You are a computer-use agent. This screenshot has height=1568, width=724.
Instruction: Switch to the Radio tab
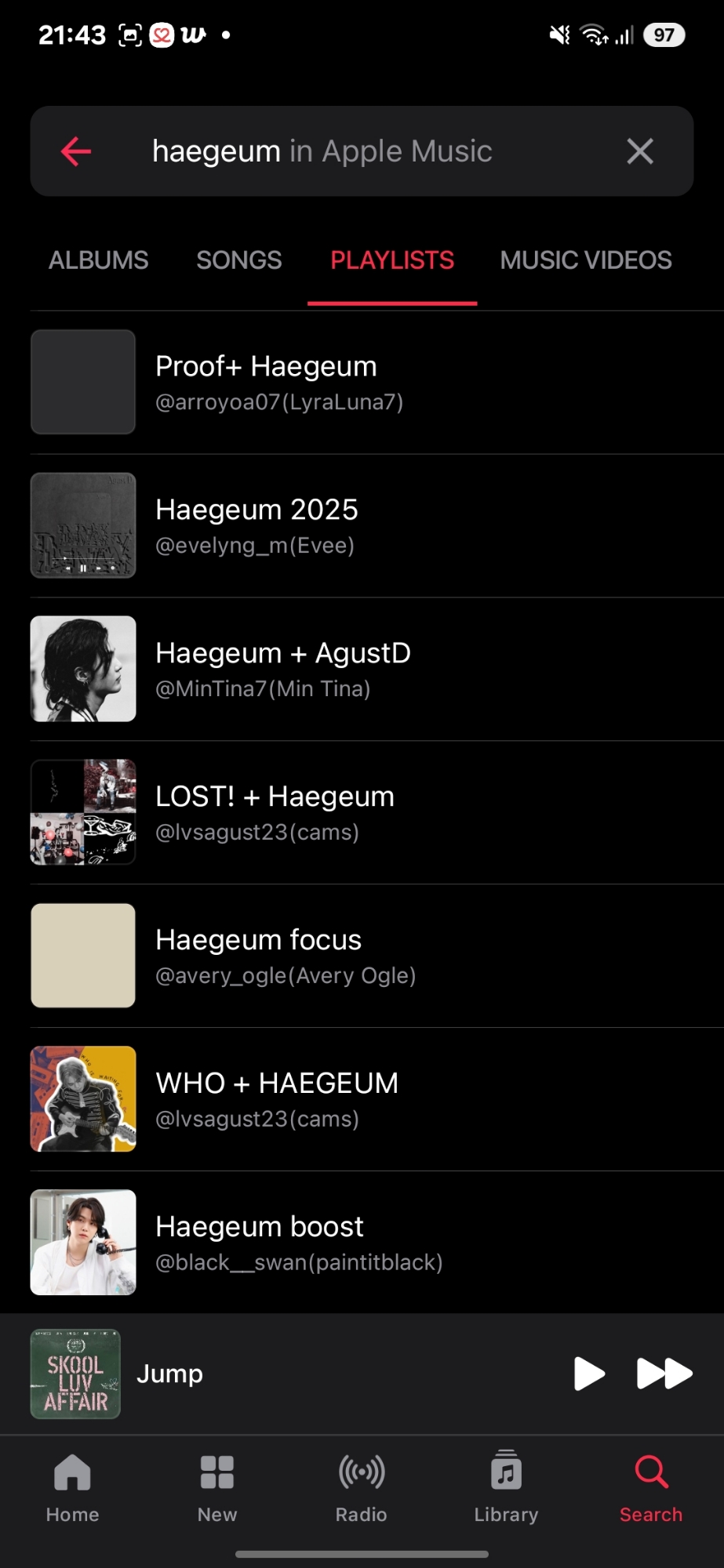click(362, 1486)
